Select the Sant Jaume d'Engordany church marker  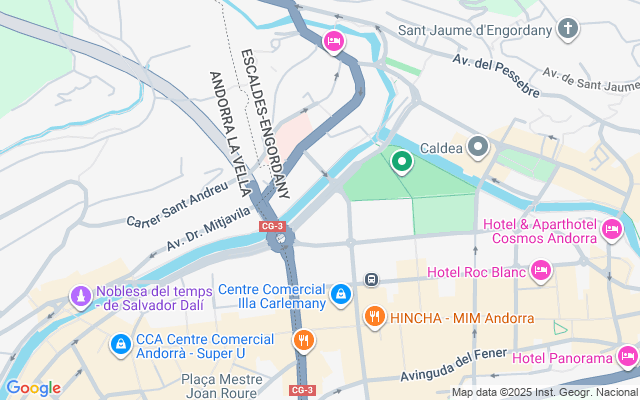[569, 28]
